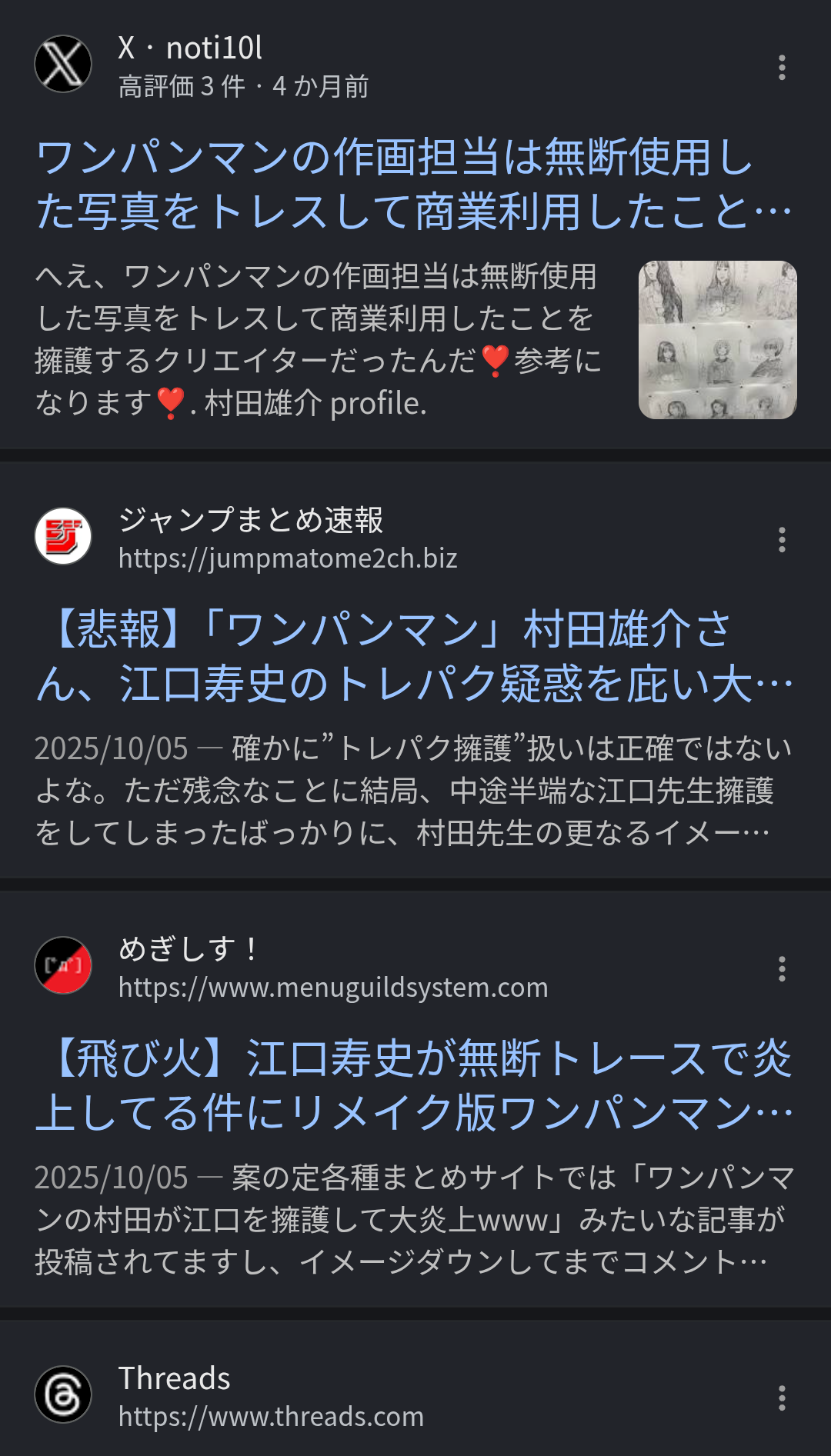Open more options for the ジャンプまとめ速報 result

click(782, 540)
